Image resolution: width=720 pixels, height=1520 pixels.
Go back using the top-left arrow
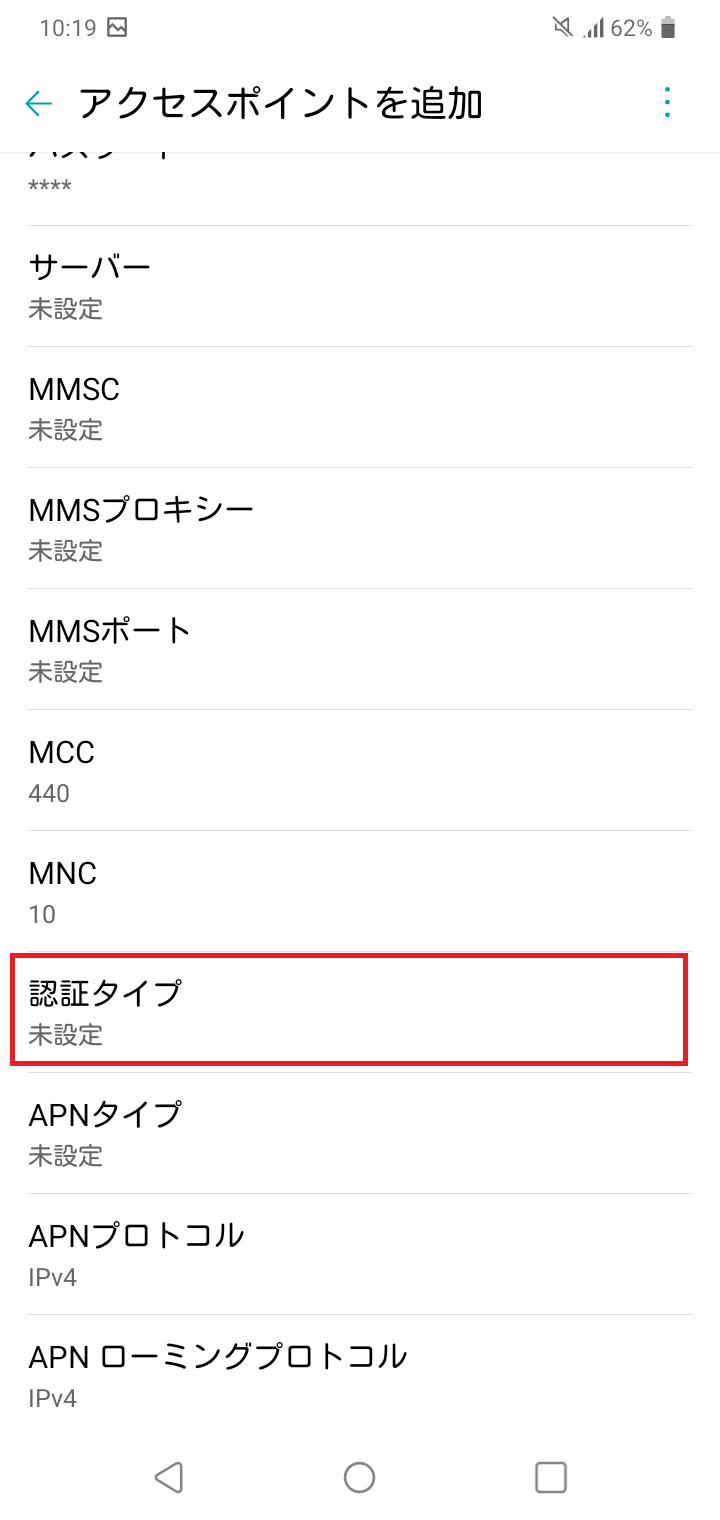tap(38, 103)
